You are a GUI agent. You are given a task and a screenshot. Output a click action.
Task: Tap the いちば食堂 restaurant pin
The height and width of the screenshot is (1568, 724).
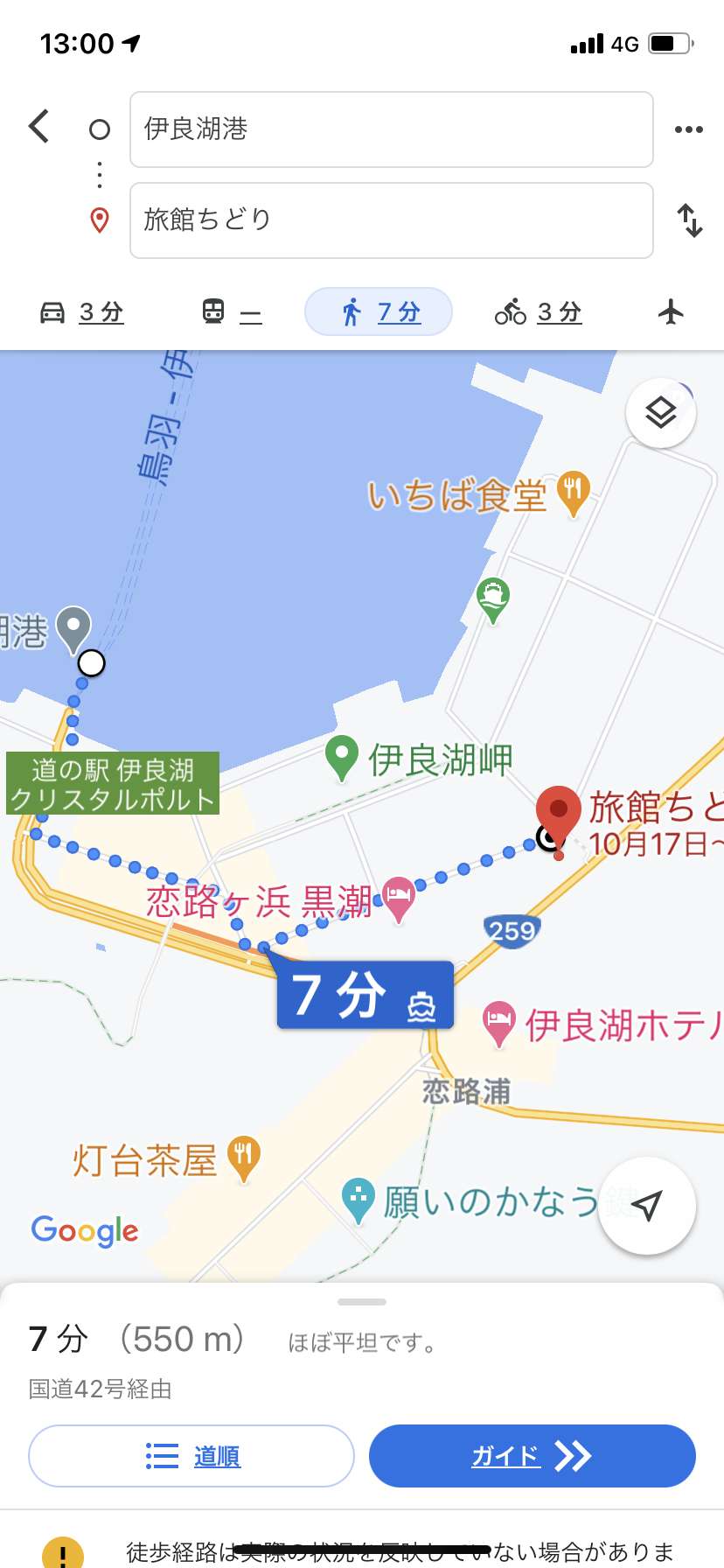click(574, 493)
